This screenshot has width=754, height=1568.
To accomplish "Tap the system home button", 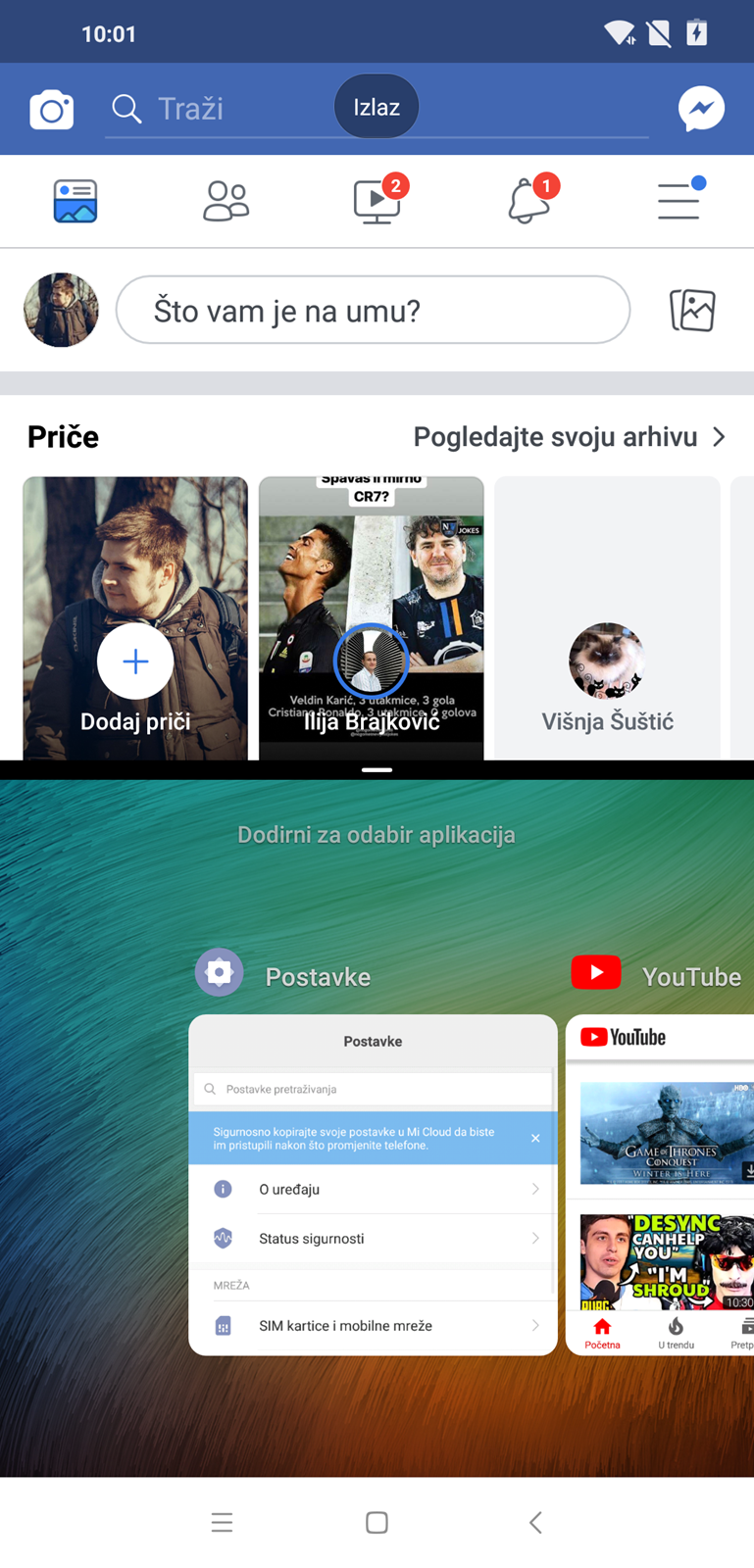I will (377, 1522).
